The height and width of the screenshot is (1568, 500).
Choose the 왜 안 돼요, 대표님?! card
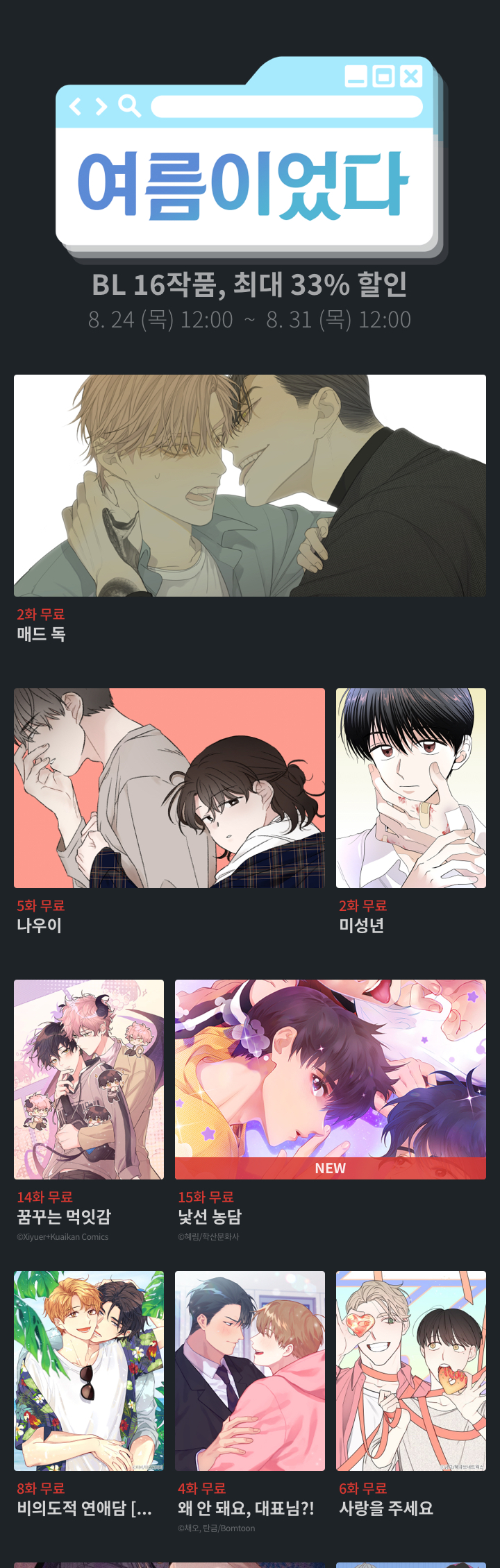click(x=250, y=1371)
